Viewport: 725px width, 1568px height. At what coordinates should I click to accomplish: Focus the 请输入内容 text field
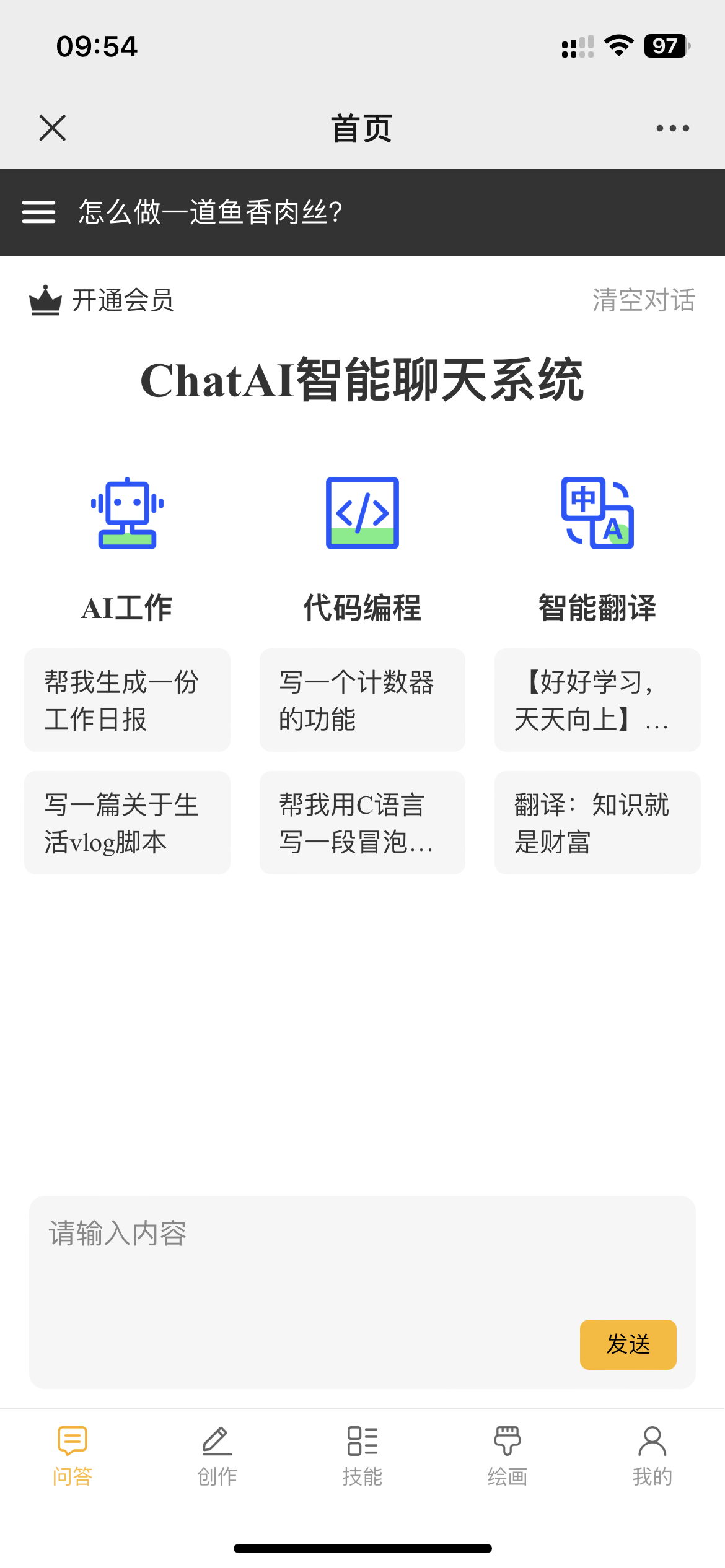tap(310, 1263)
